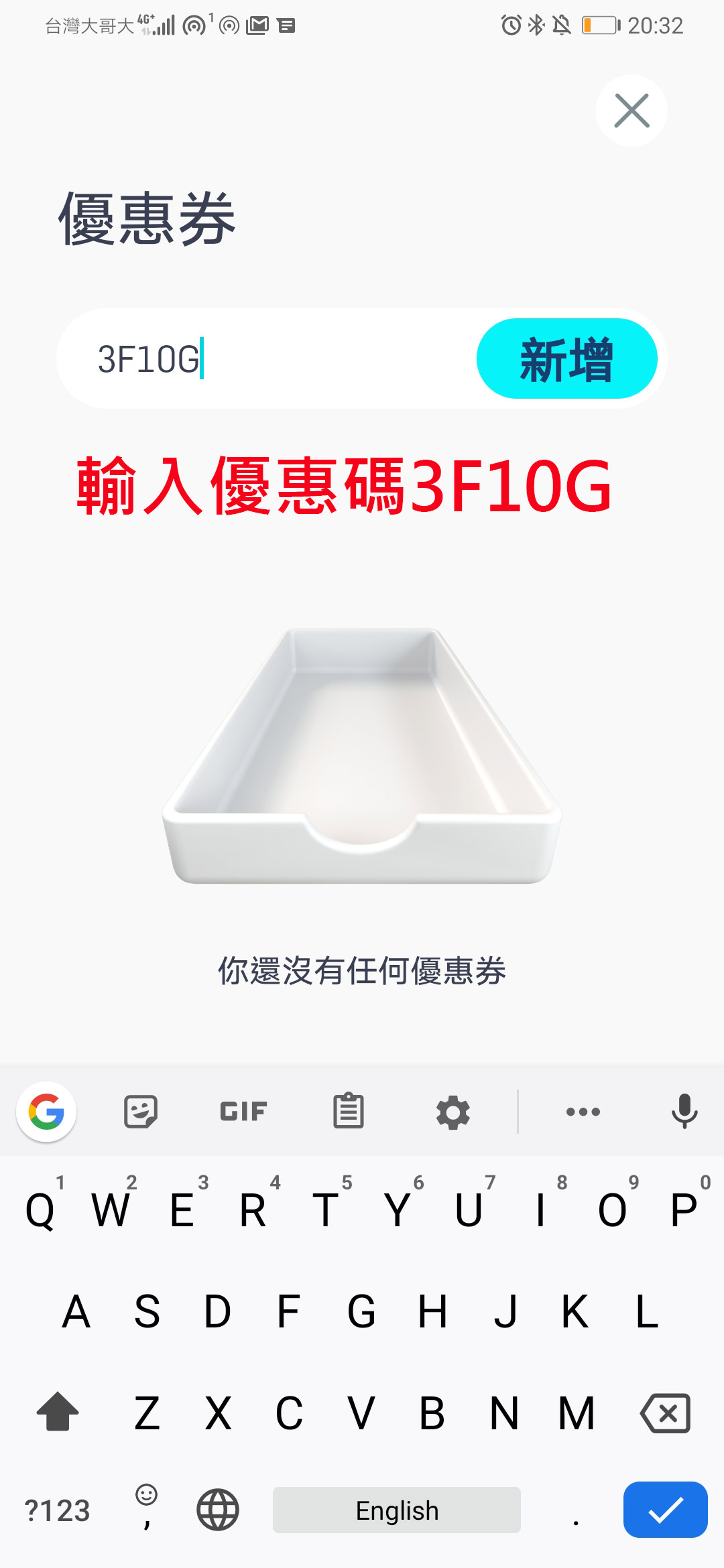This screenshot has height=1568, width=724.
Task: Change keyboard language with globe key
Action: [217, 1510]
